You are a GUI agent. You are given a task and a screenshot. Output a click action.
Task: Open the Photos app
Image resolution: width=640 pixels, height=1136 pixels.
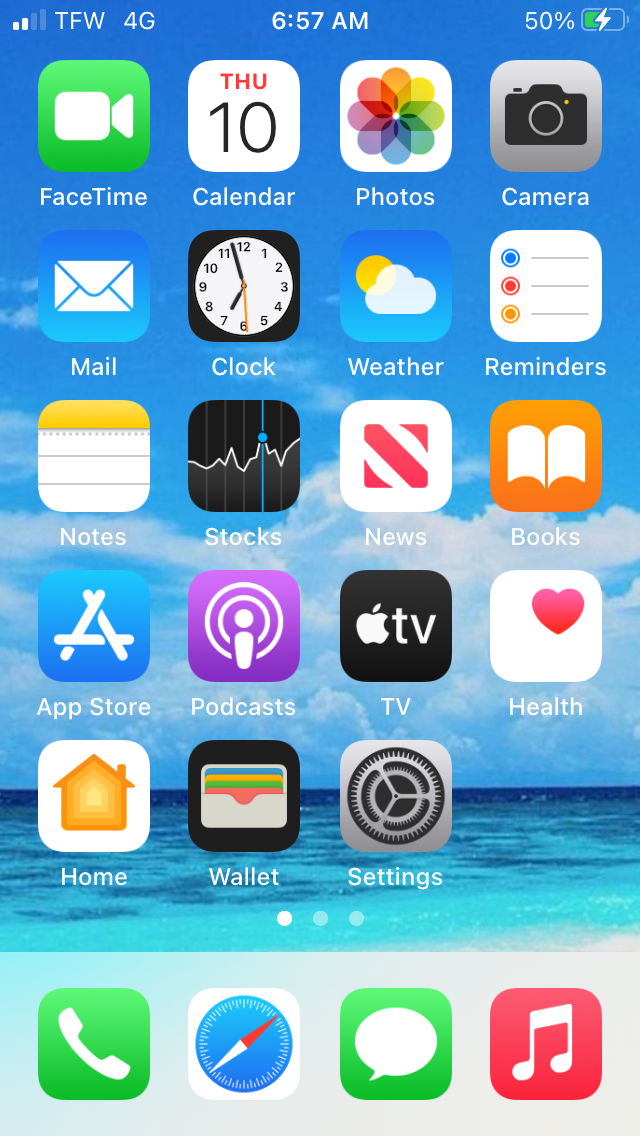tap(396, 116)
